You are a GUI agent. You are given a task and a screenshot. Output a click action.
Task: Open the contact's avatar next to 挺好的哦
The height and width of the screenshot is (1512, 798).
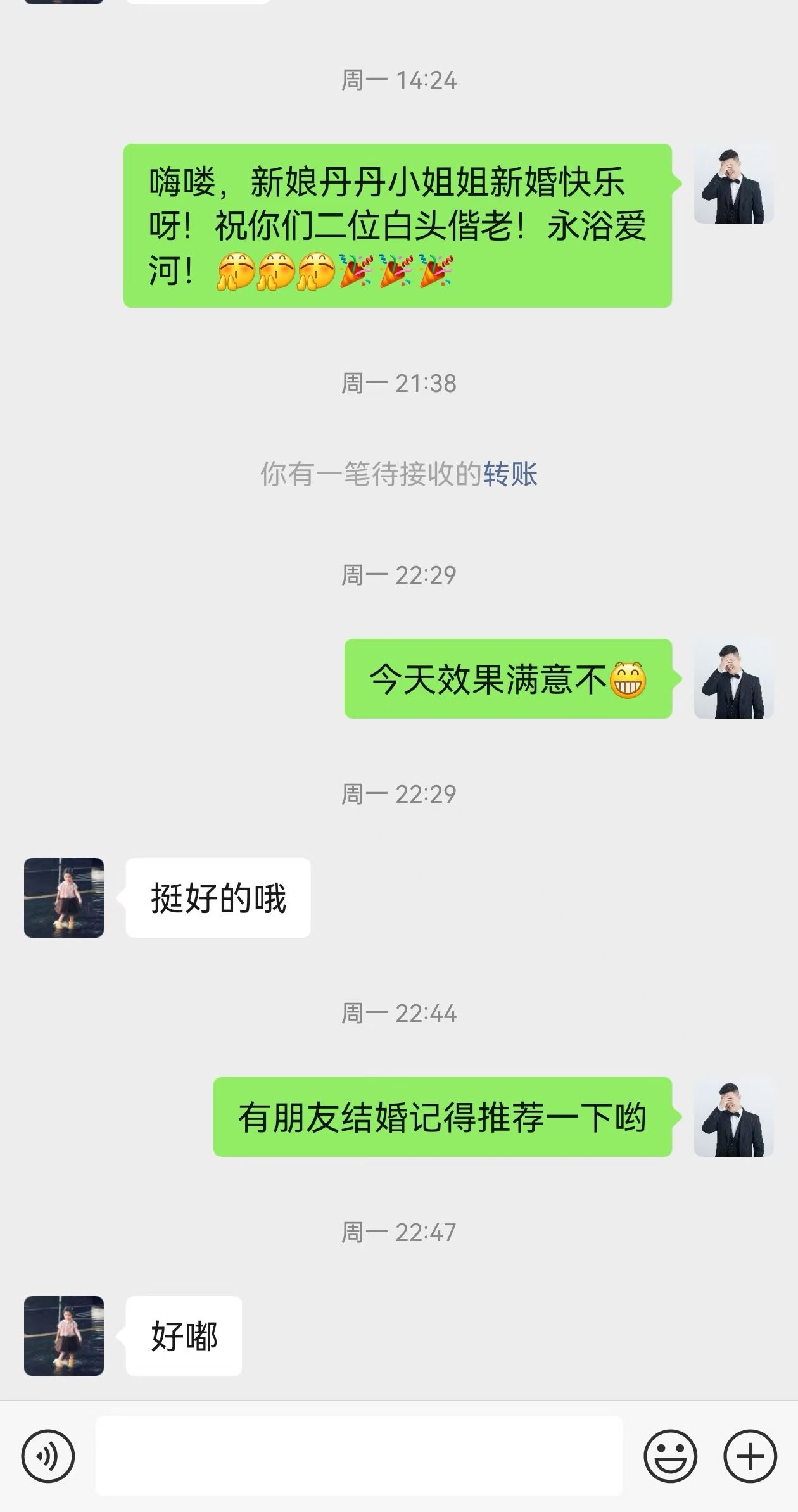(x=64, y=897)
